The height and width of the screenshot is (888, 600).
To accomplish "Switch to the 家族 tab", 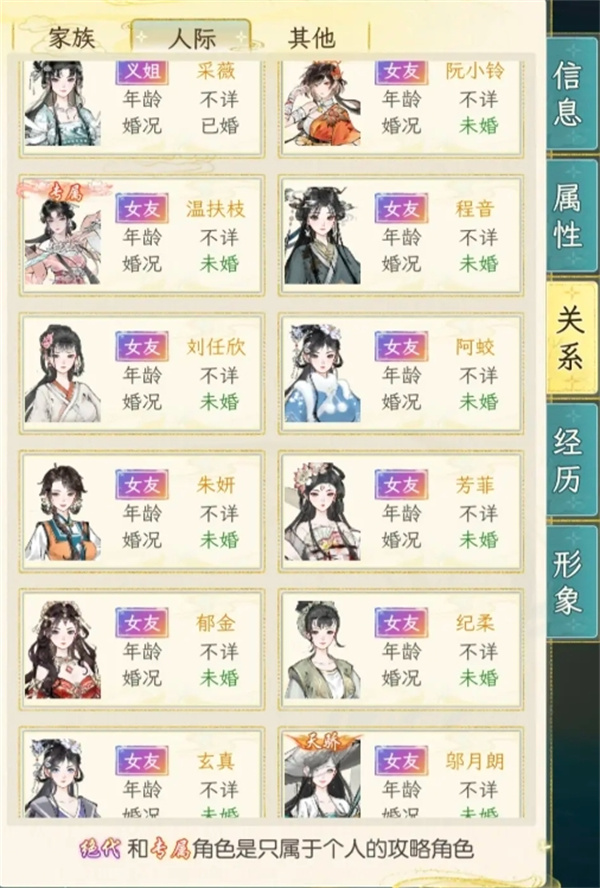I will [71, 39].
